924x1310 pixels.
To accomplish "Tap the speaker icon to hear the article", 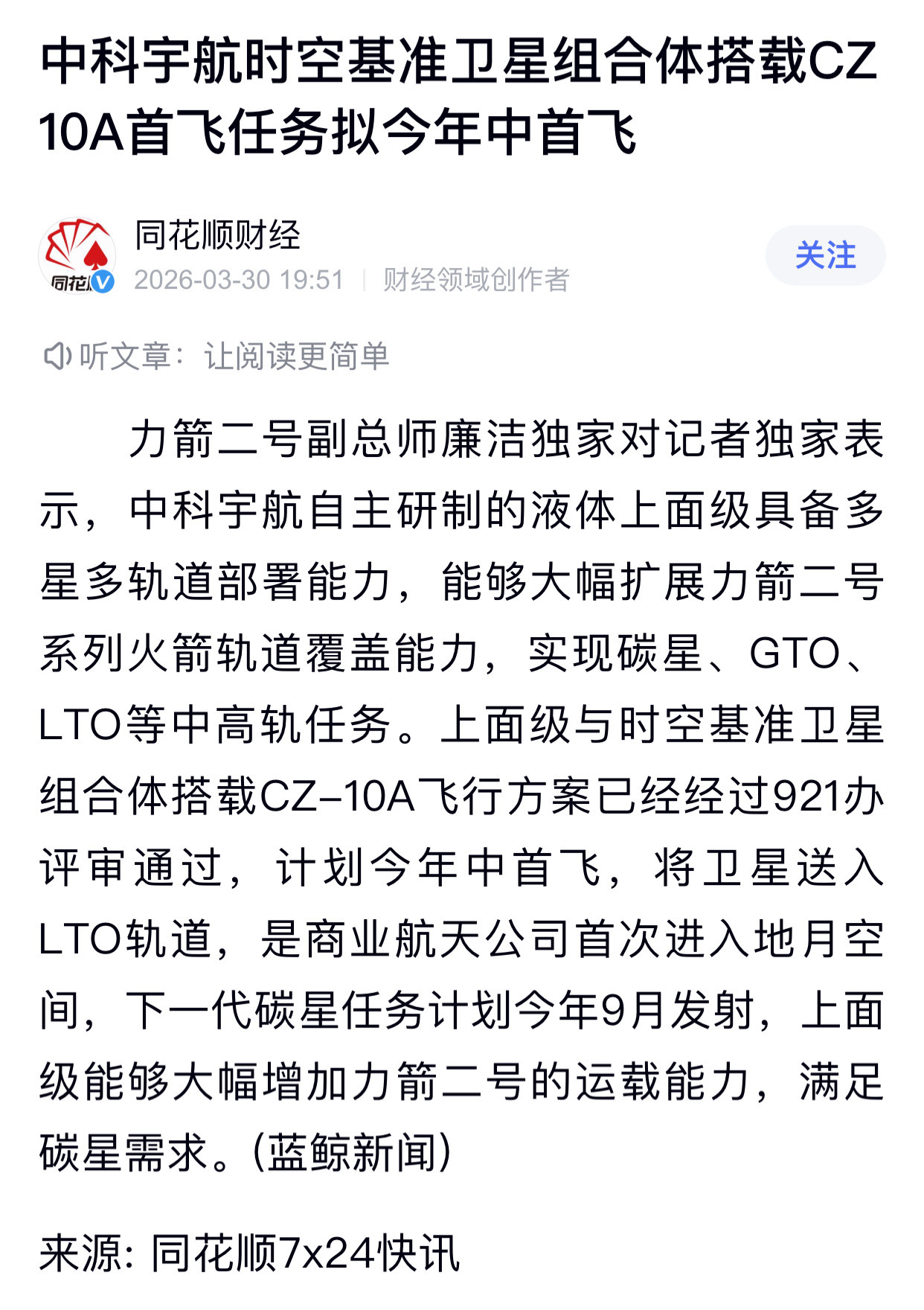I will click(56, 356).
